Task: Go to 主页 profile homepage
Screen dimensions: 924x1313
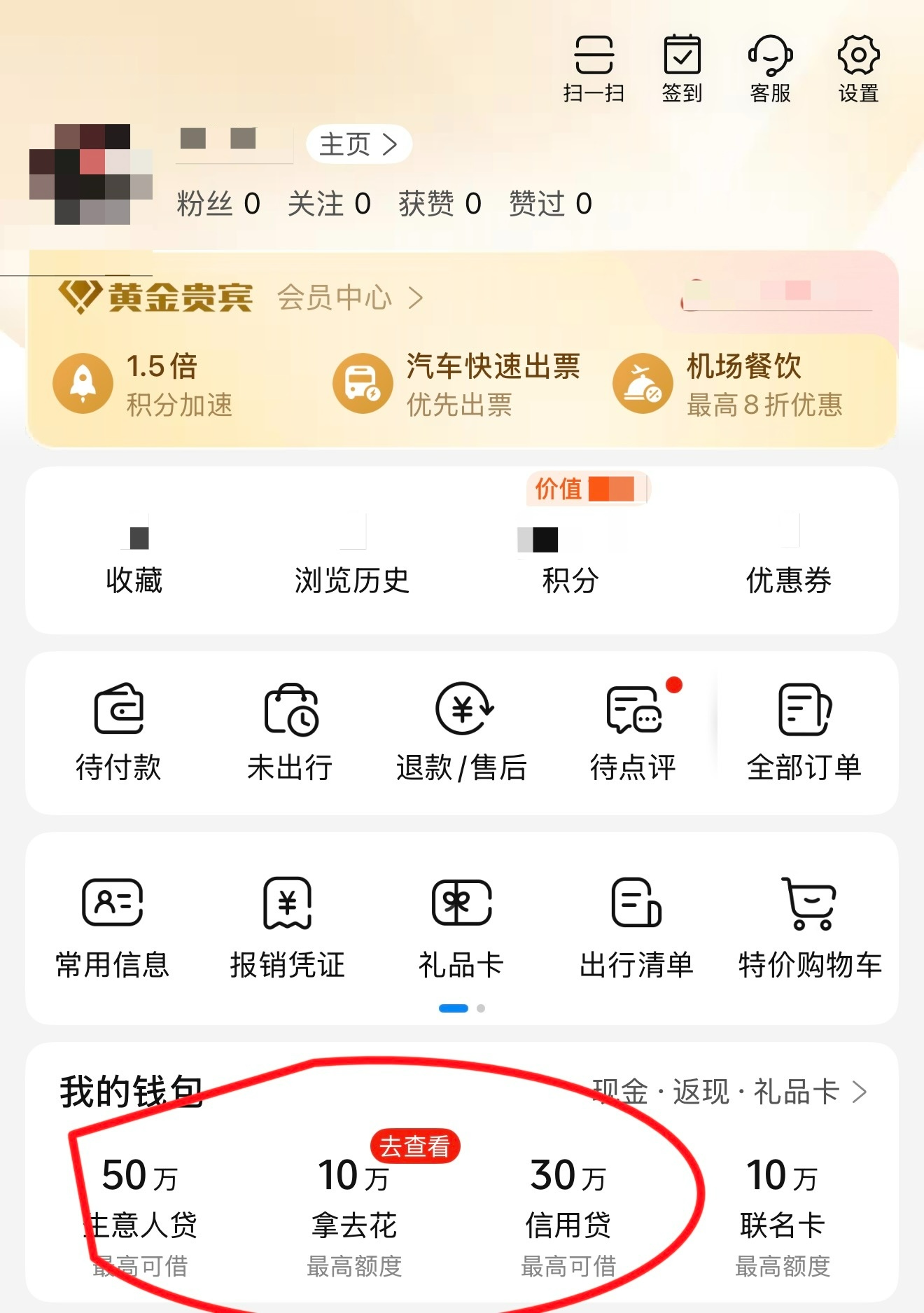Action: click(x=358, y=144)
